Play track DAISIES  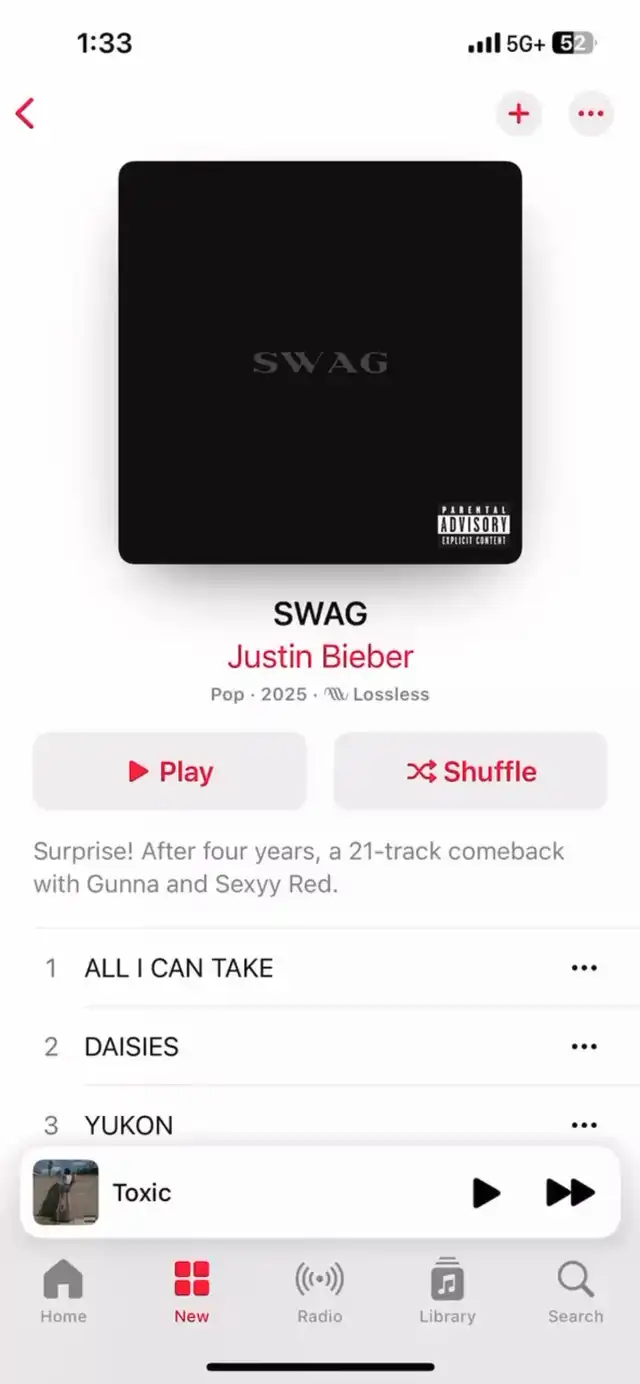(132, 1047)
